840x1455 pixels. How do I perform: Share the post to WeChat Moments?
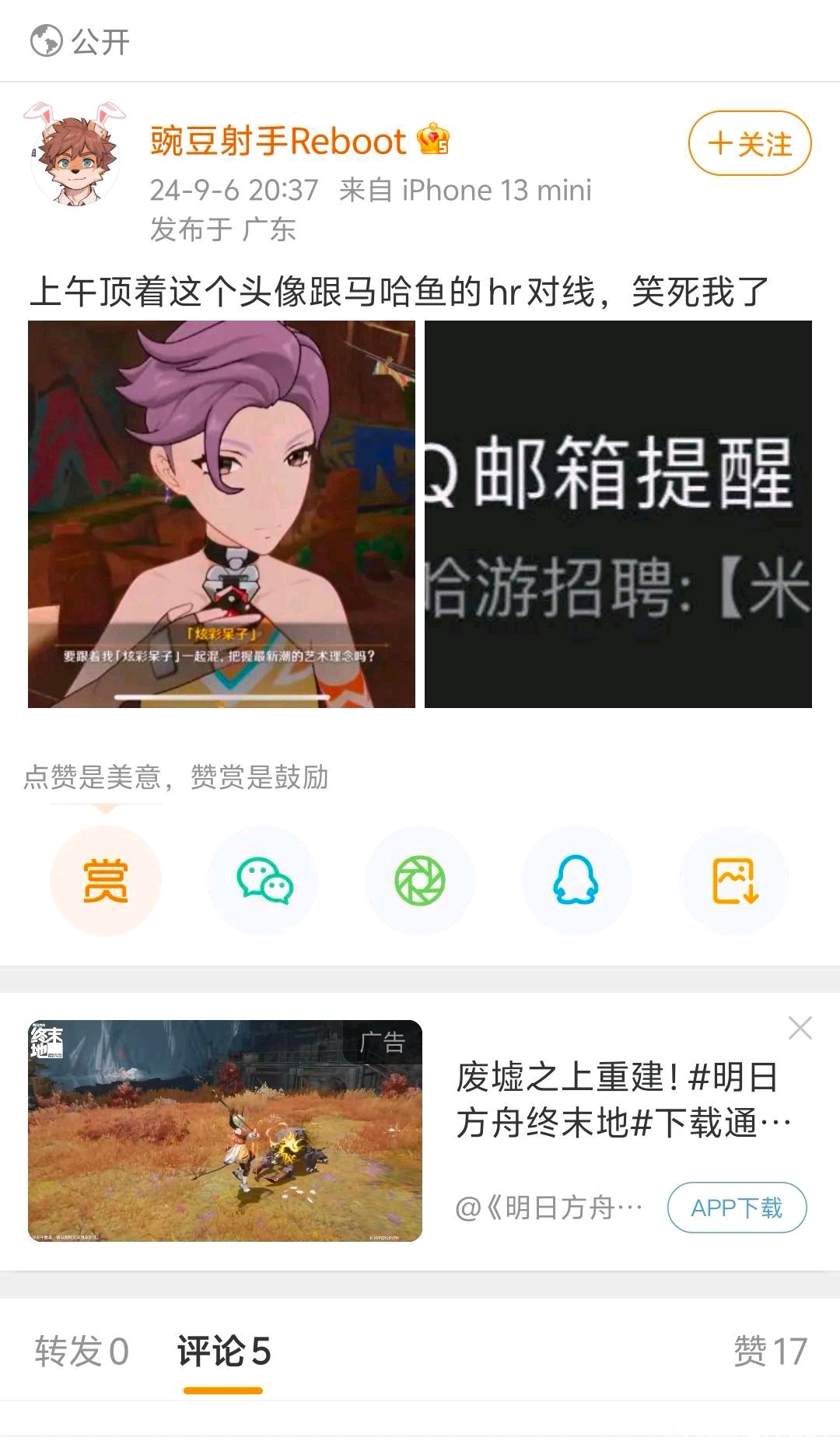(x=420, y=881)
